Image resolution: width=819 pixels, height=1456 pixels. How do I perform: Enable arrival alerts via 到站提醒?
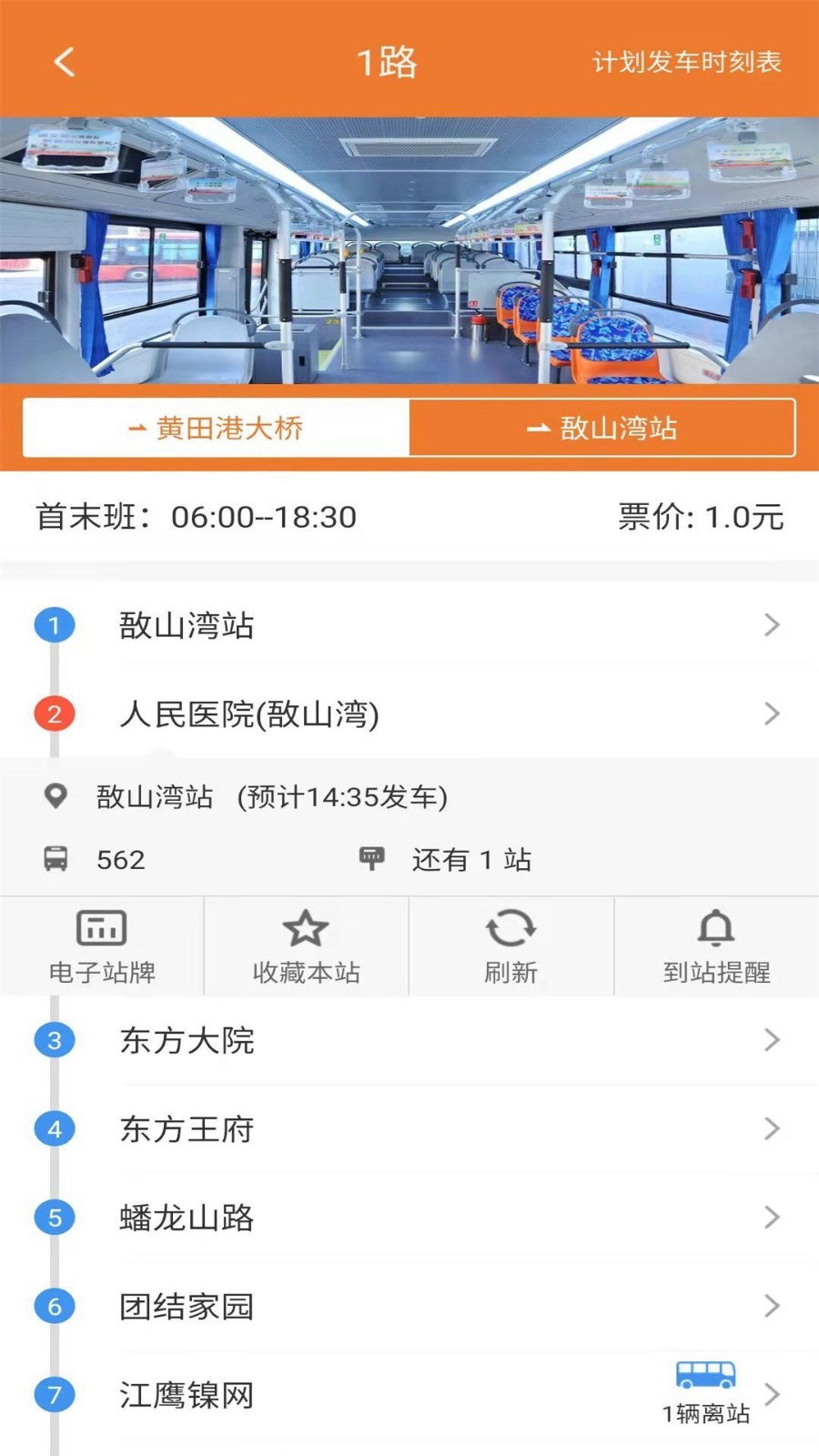(716, 946)
